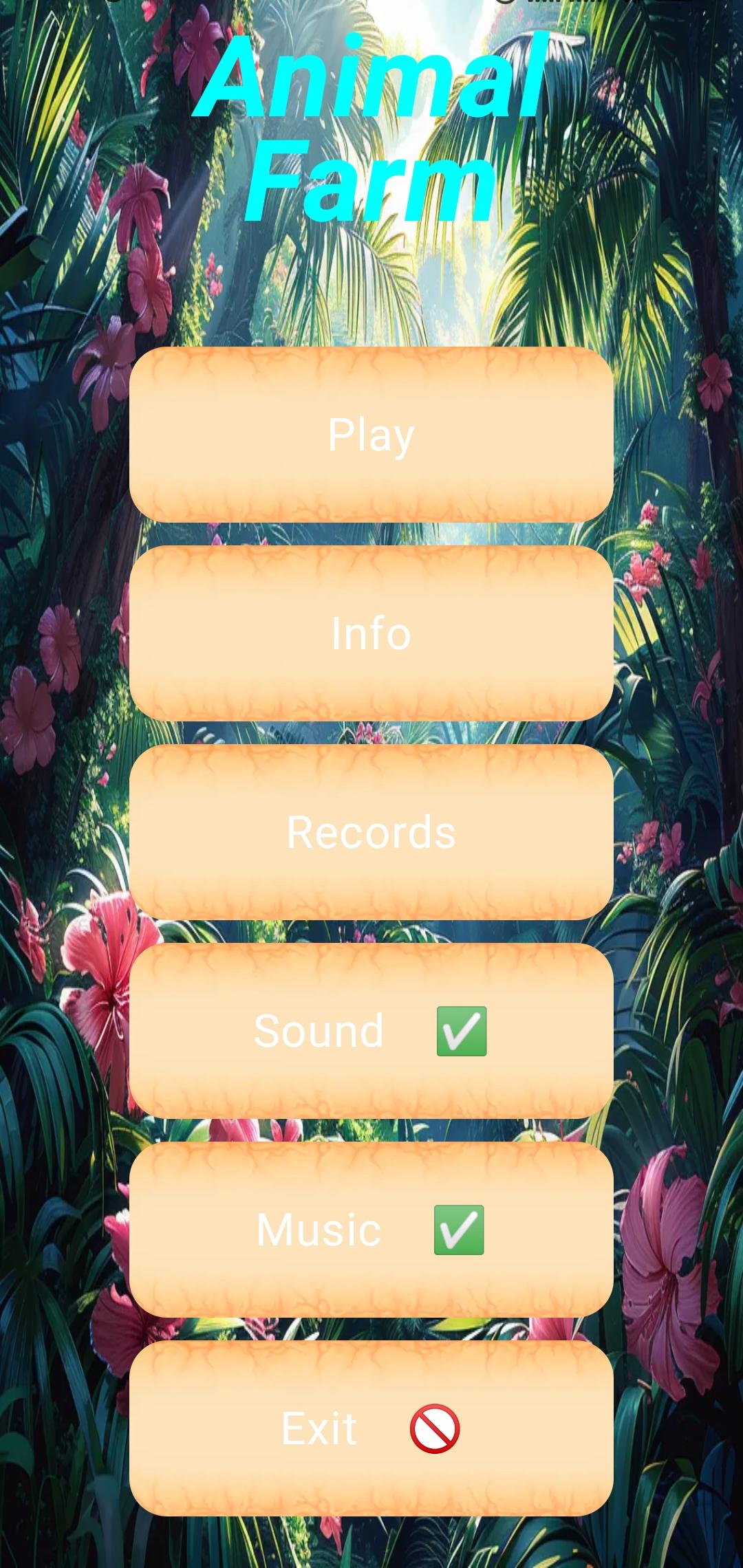Open the Info screen
Screen dimensions: 743x1568
click(x=371, y=633)
